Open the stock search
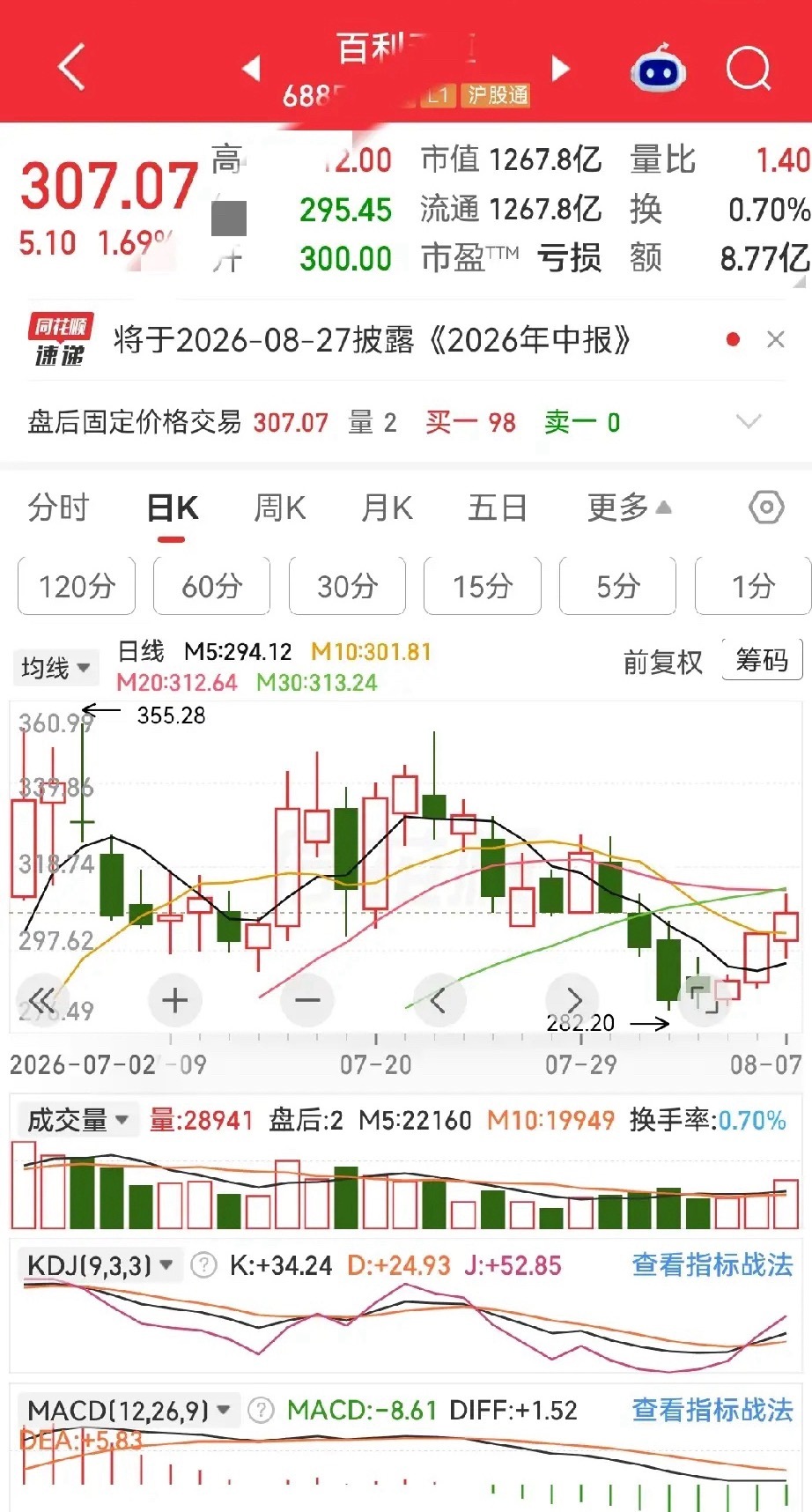Screen dimensions: 812x1512 pos(749,68)
